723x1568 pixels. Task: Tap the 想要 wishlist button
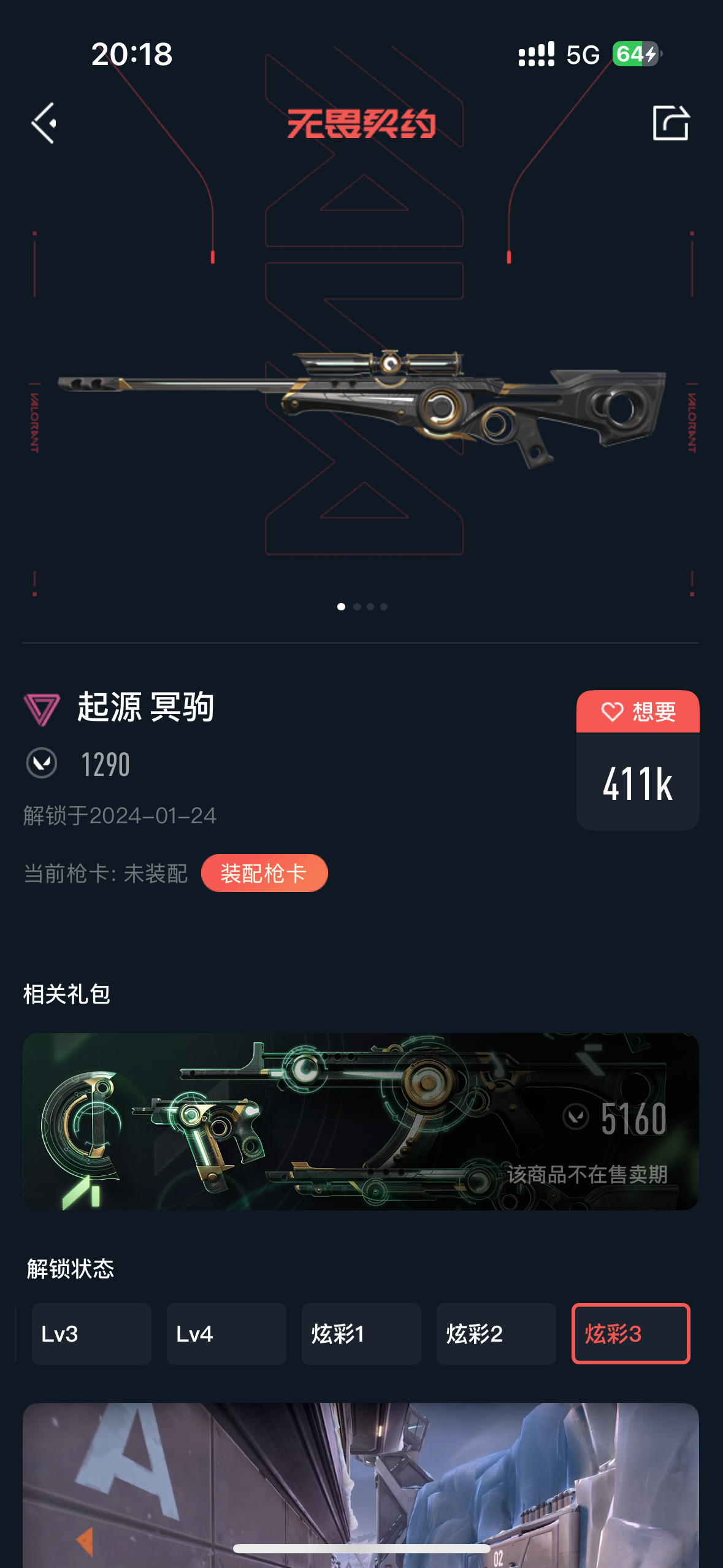coord(638,712)
